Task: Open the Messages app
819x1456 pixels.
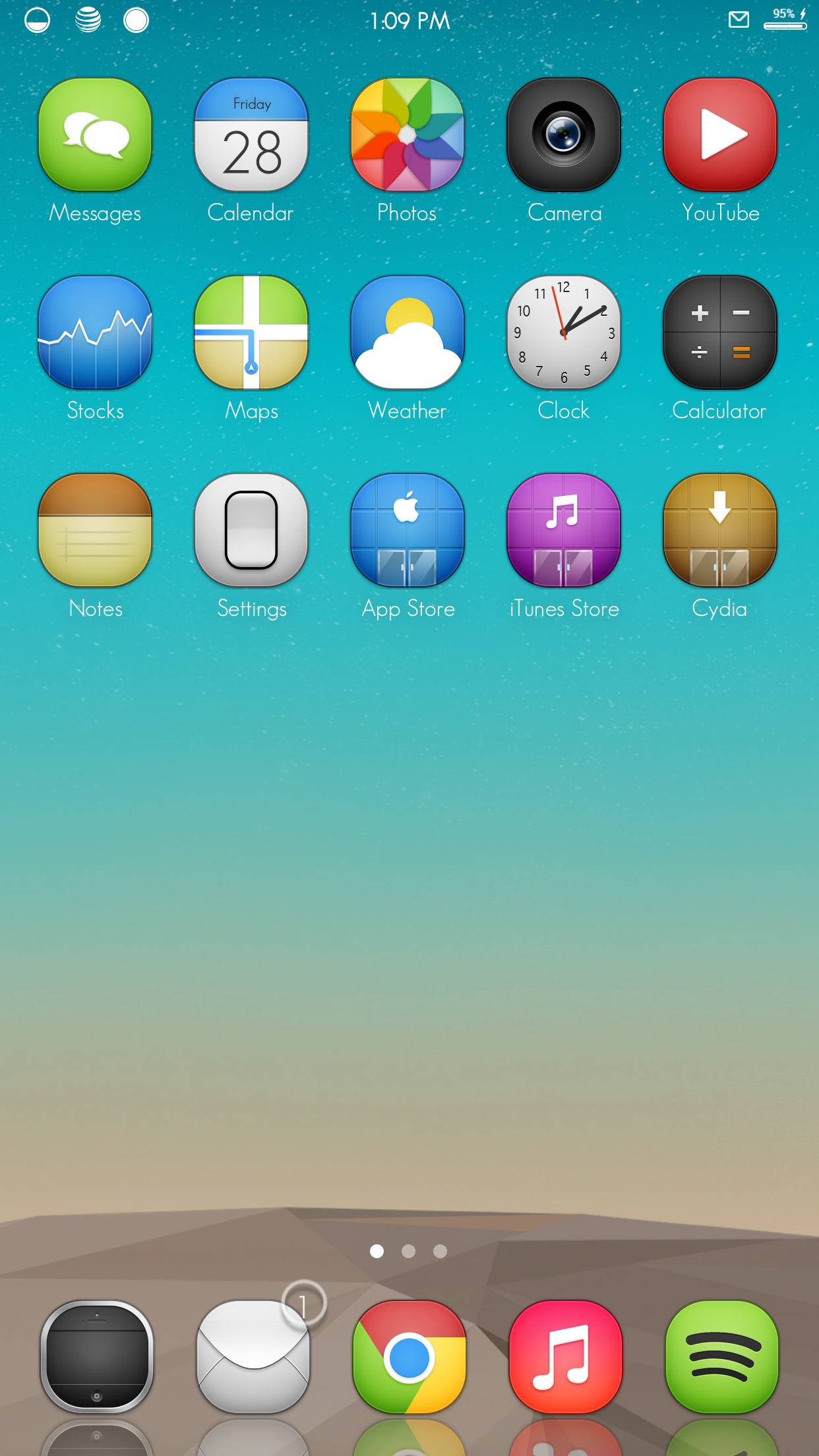Action: pos(96,135)
